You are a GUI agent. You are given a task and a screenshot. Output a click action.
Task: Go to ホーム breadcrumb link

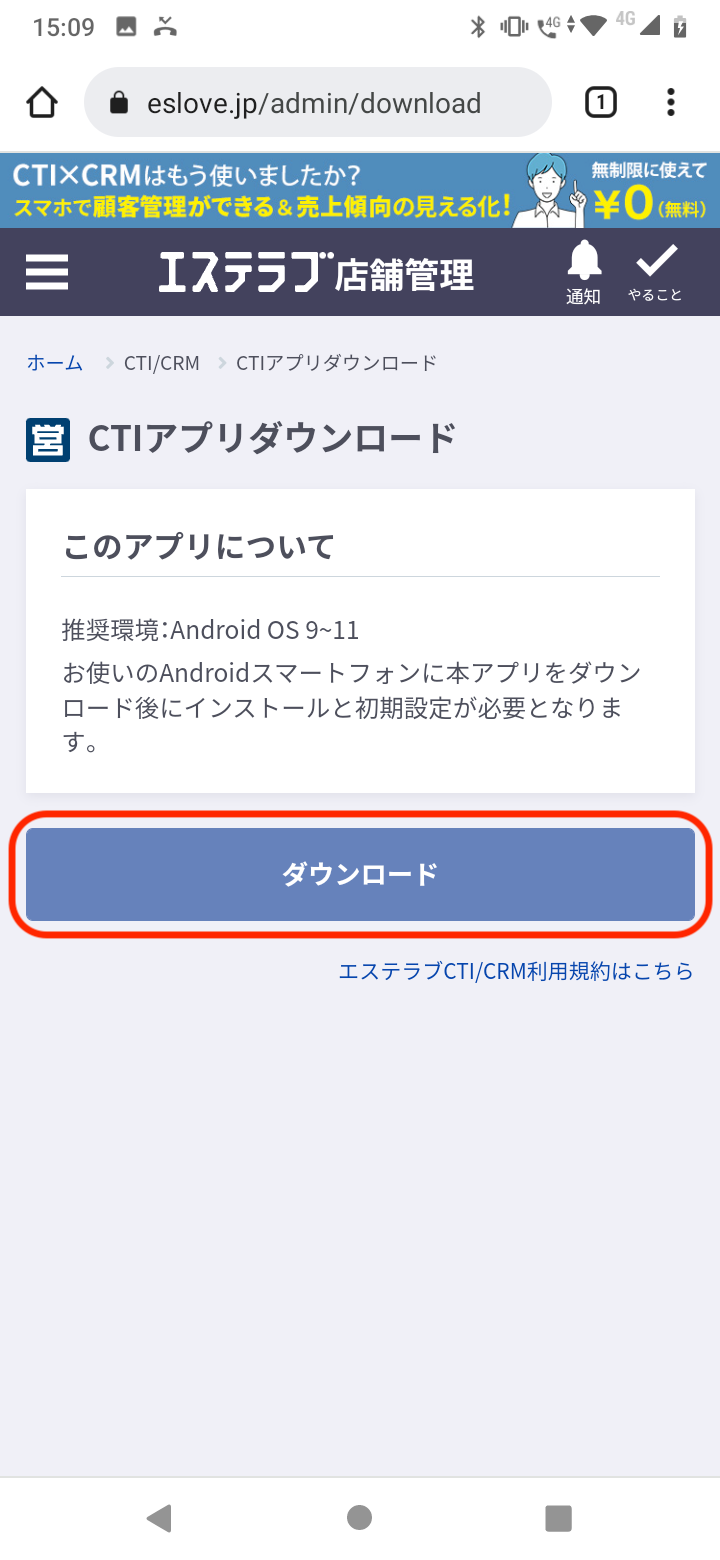[55, 363]
